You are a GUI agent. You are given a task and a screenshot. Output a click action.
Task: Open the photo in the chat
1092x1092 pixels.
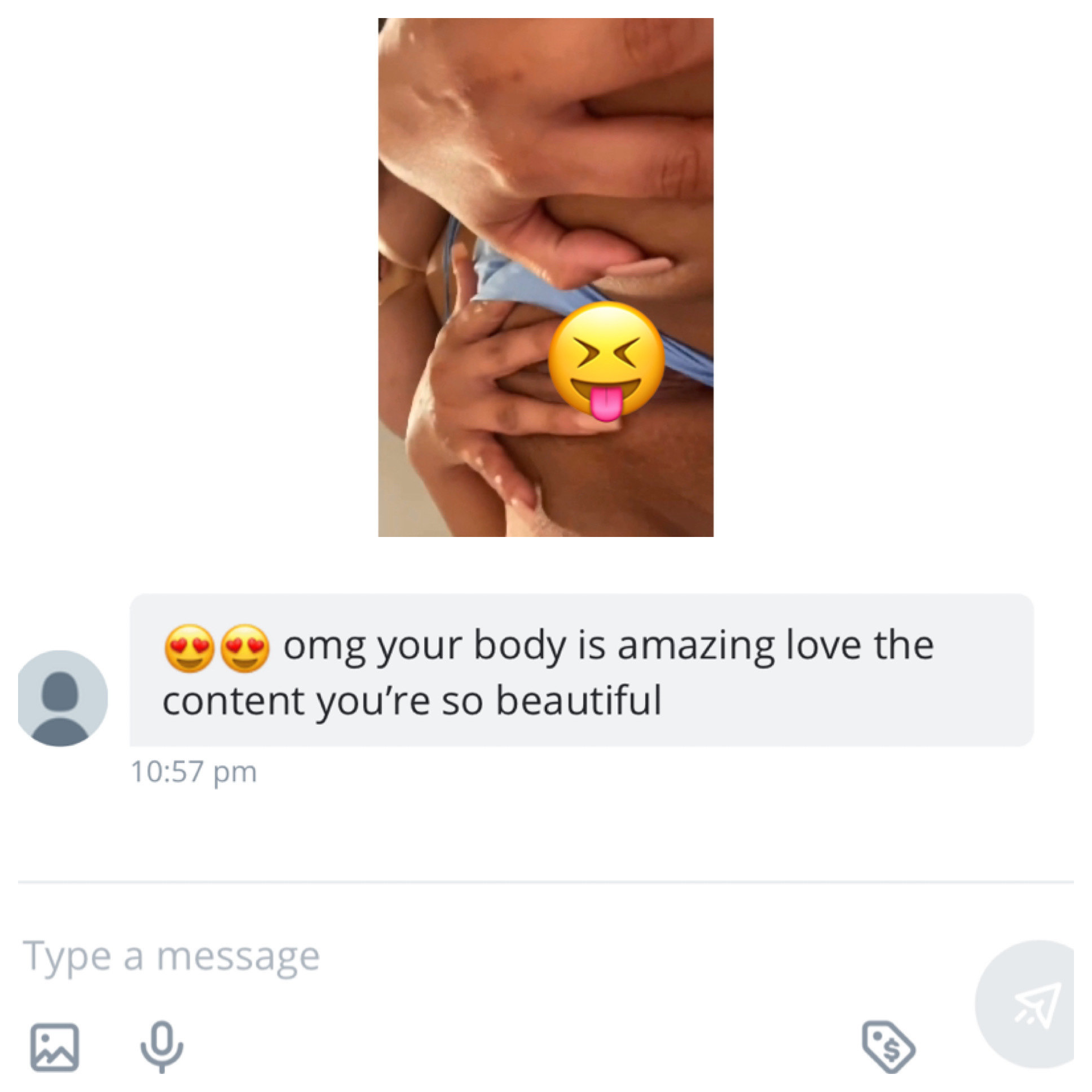coord(545,277)
